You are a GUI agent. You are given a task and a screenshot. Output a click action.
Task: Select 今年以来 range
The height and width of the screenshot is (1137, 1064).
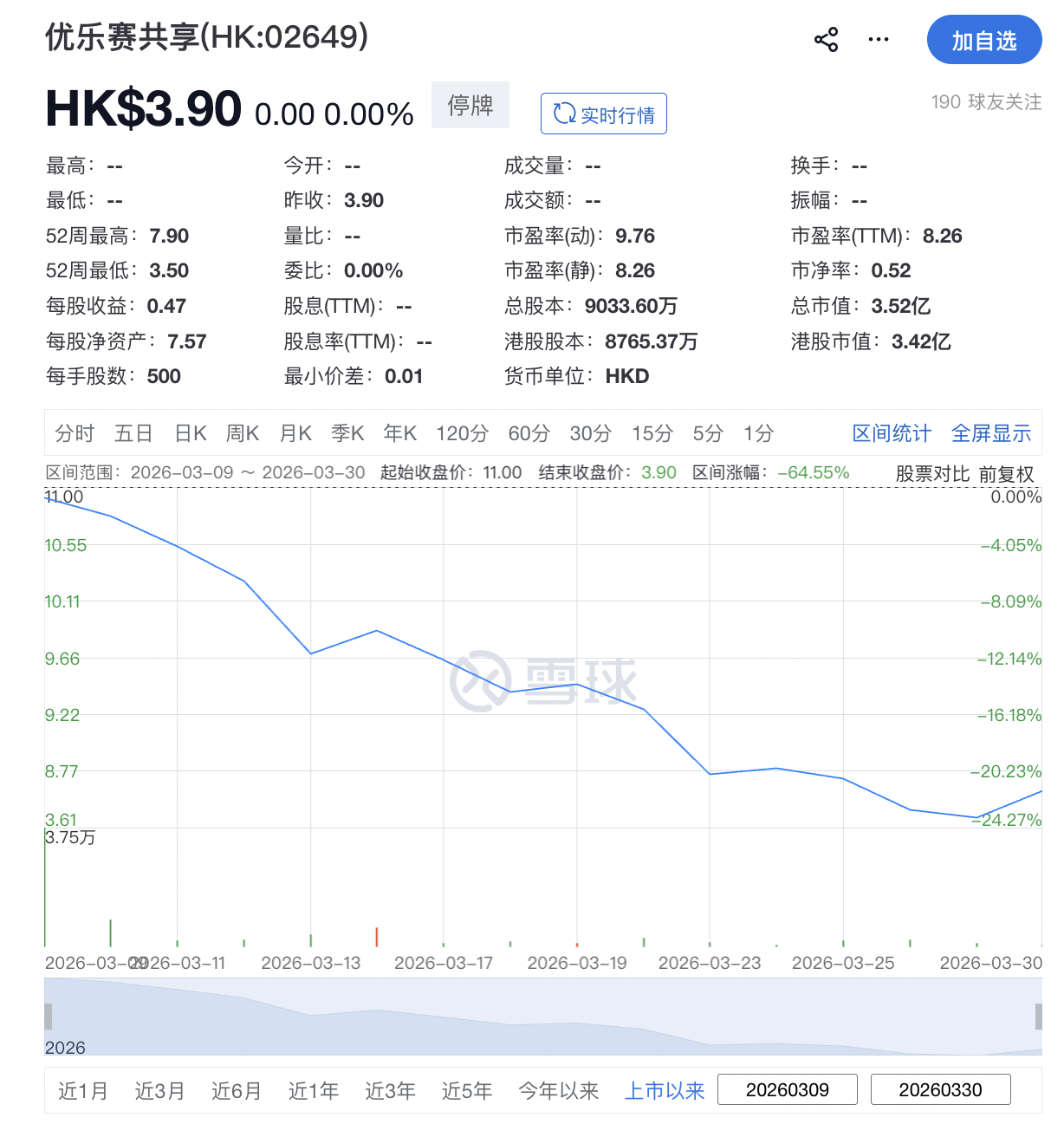[x=559, y=1090]
